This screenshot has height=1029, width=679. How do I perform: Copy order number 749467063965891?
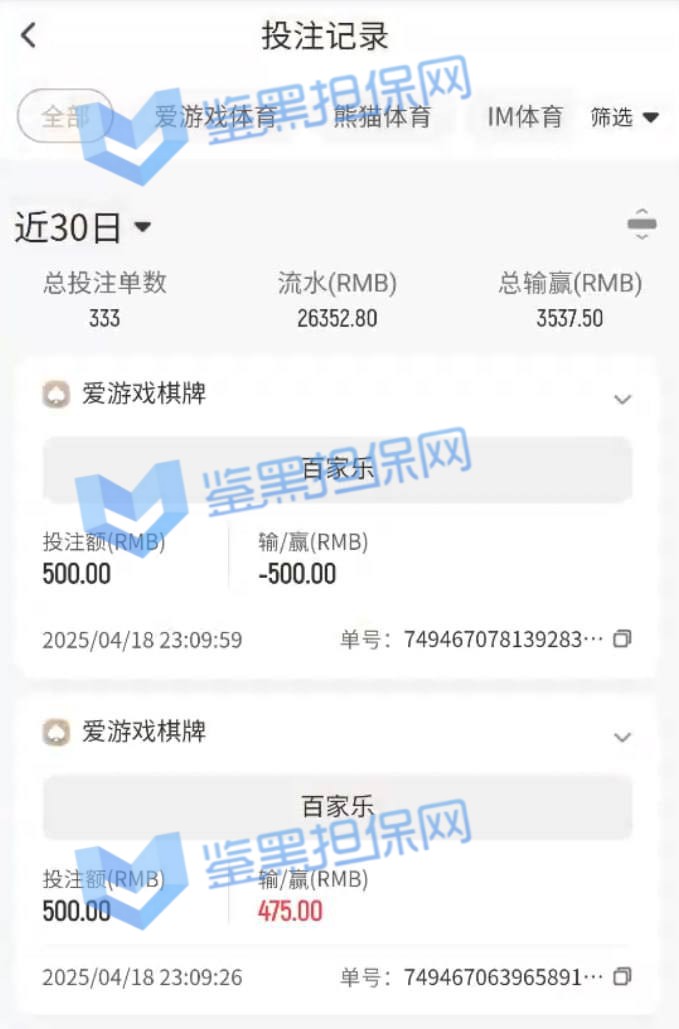pyautogui.click(x=622, y=976)
